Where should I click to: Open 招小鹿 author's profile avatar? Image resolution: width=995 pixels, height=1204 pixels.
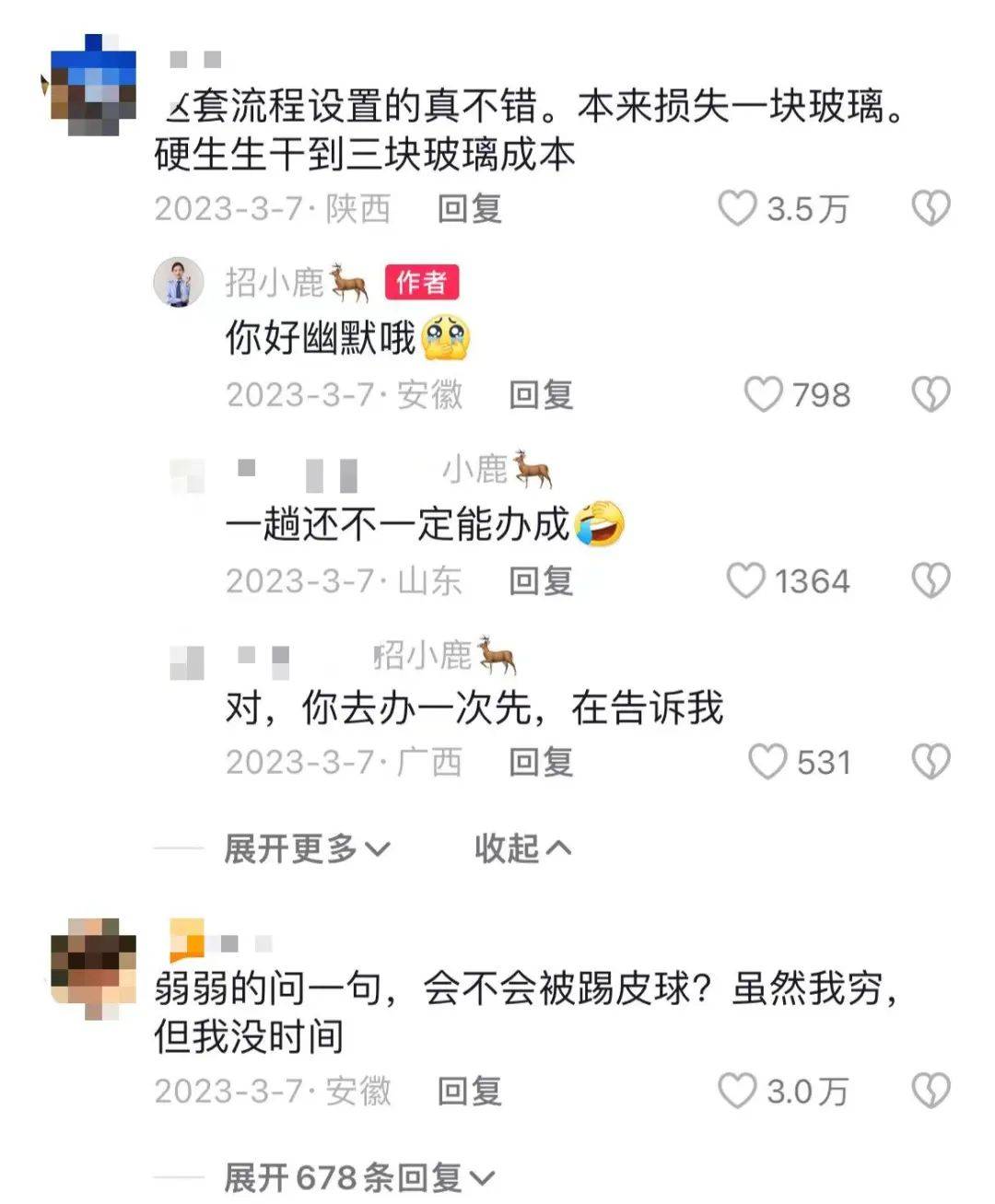click(178, 282)
